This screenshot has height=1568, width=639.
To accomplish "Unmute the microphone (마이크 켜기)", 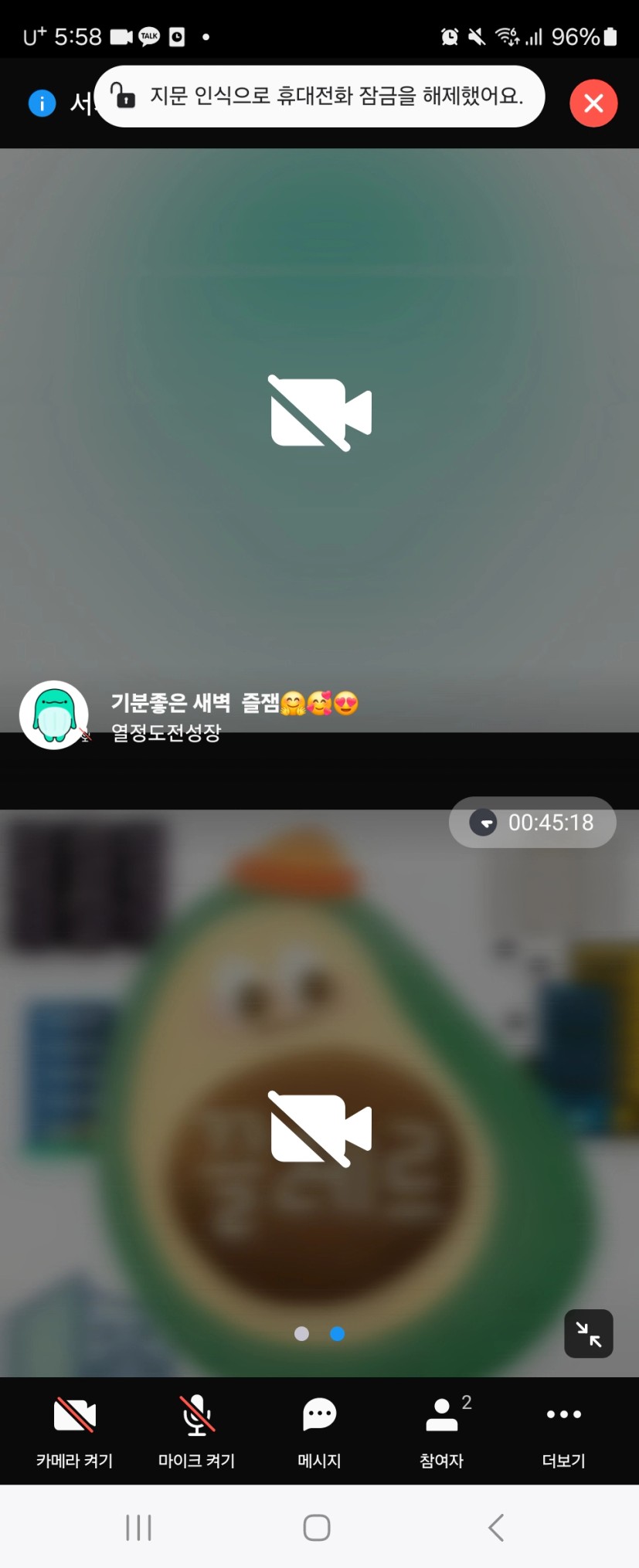I will pyautogui.click(x=196, y=1431).
